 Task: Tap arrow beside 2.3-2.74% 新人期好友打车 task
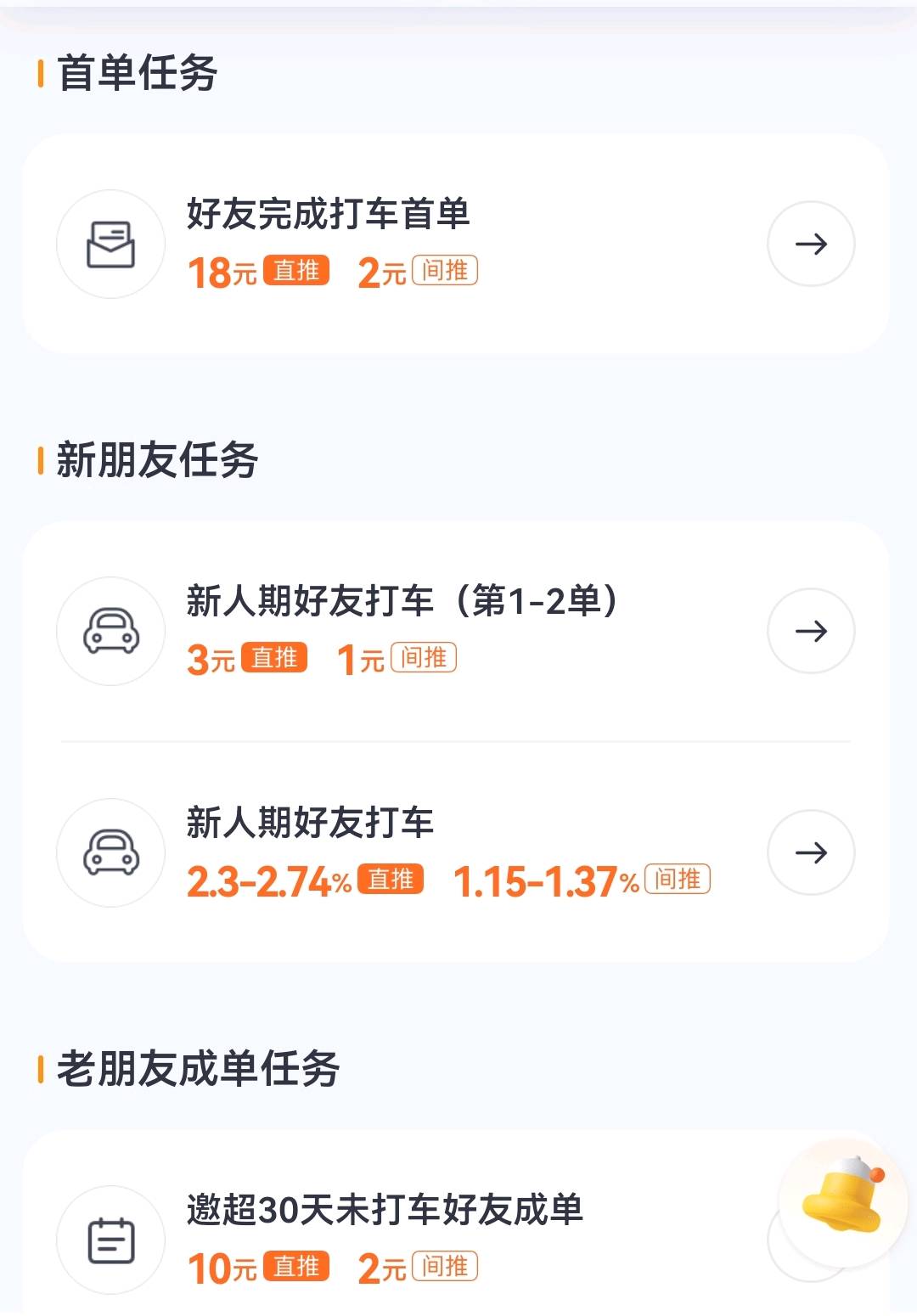[x=811, y=852]
